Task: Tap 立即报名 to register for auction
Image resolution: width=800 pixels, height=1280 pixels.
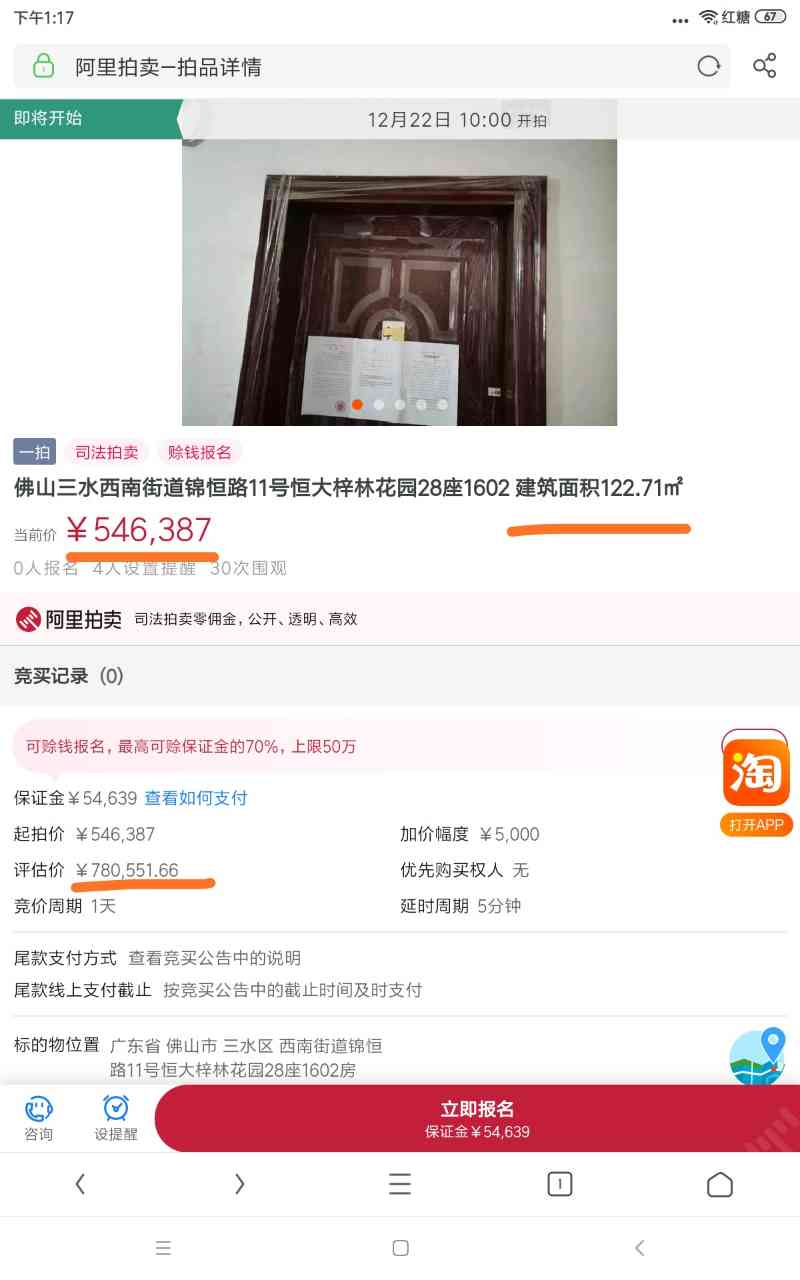Action: click(477, 1118)
